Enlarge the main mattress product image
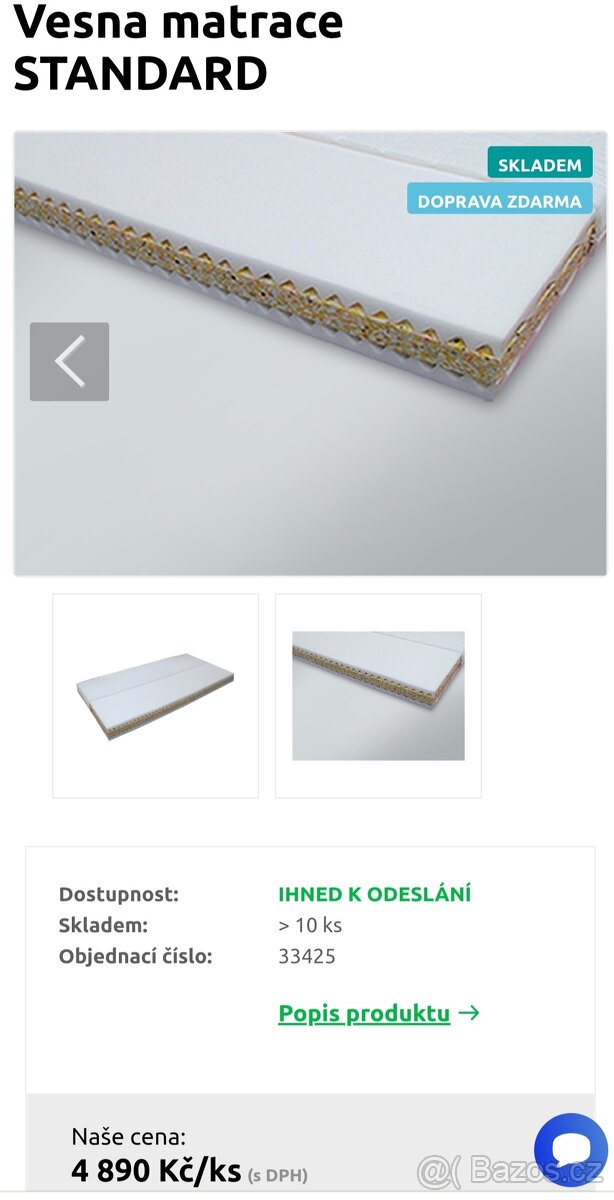This screenshot has width=614, height=1200. point(330,400)
